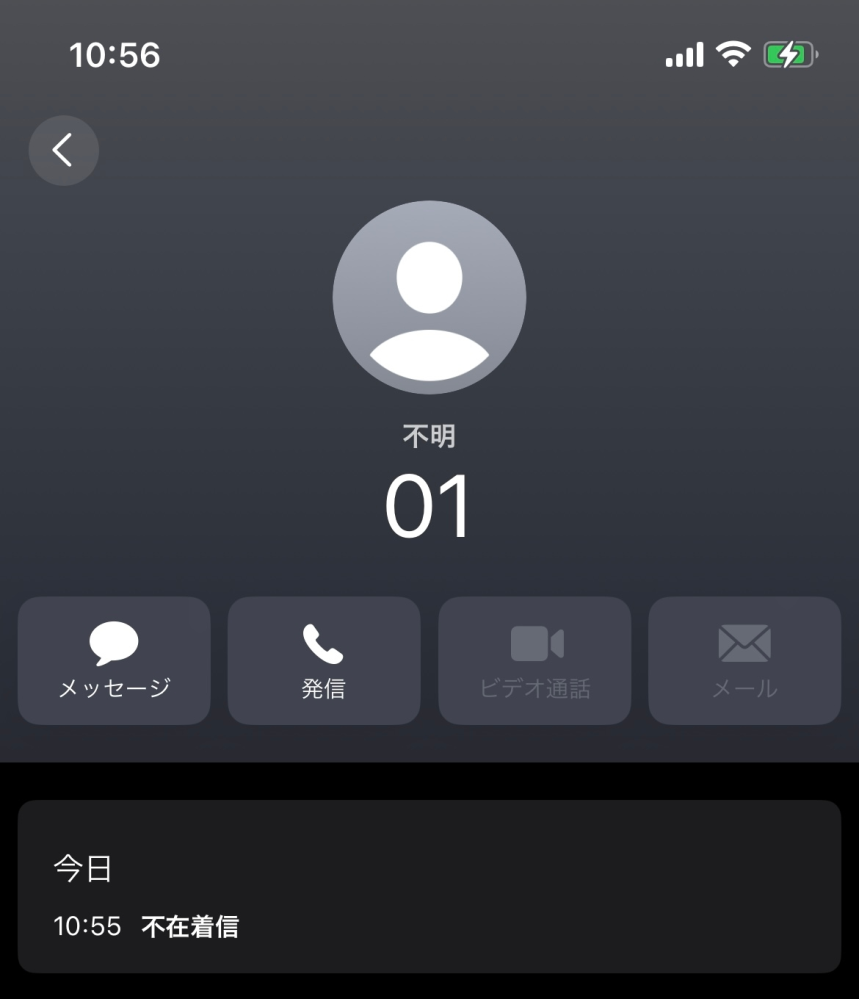The width and height of the screenshot is (859, 999).
Task: Go back using the left chevron
Action: coord(63,150)
